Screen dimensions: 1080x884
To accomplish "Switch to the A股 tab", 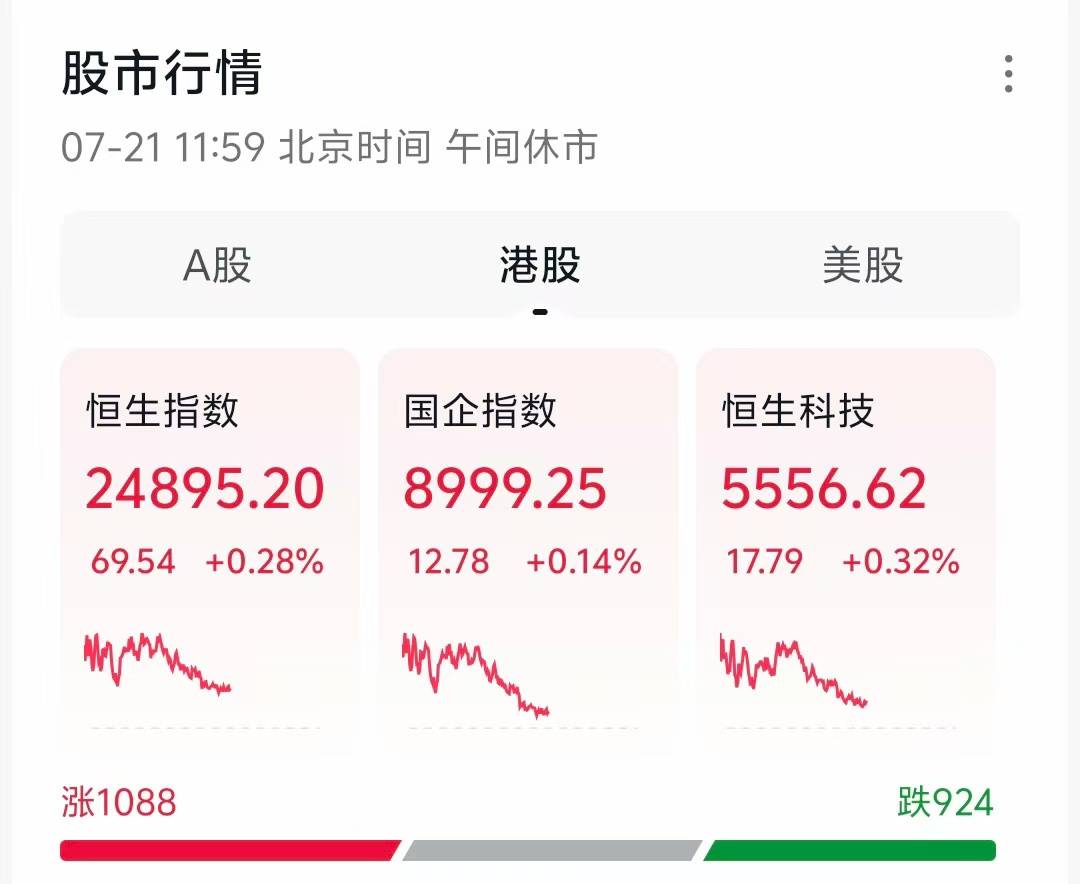I will (x=218, y=266).
